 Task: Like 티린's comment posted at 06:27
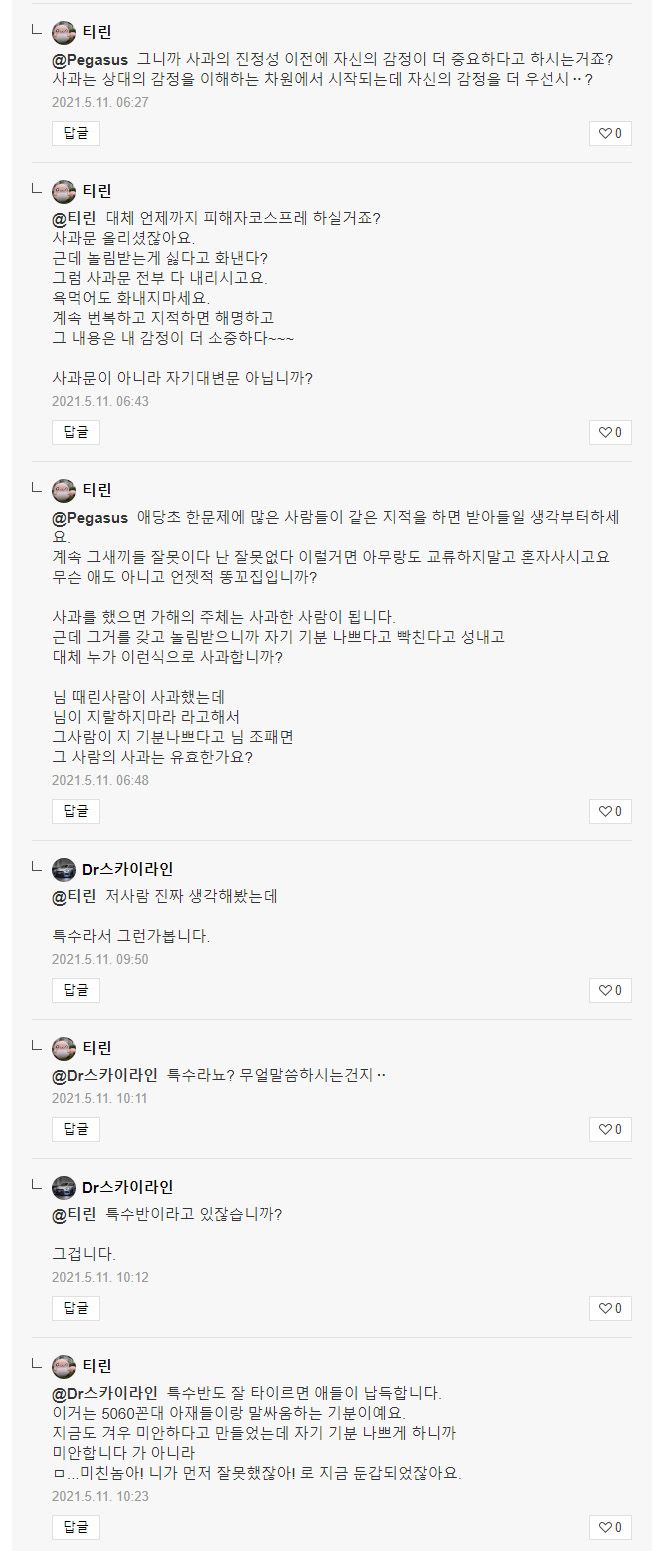(610, 133)
